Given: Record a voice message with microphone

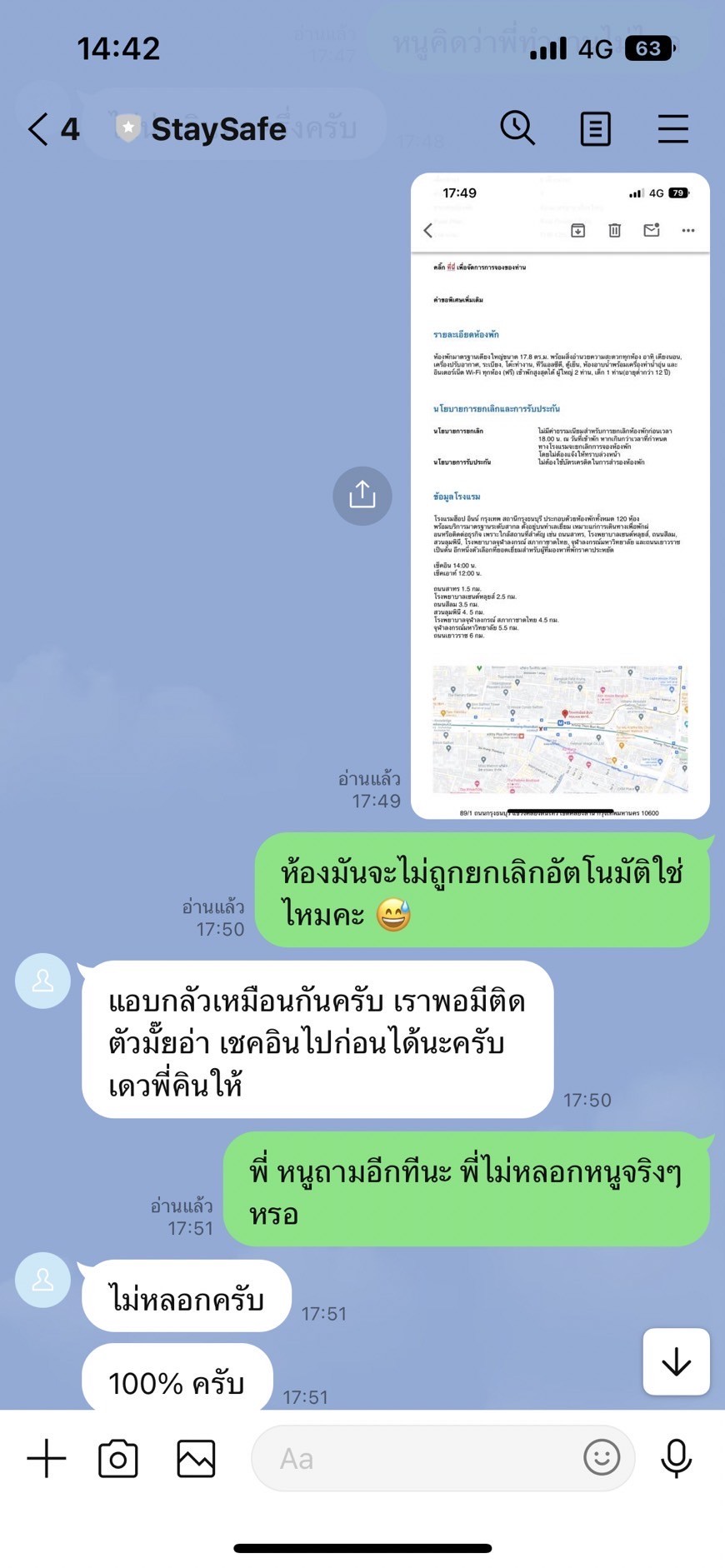Looking at the screenshot, I should point(676,1458).
